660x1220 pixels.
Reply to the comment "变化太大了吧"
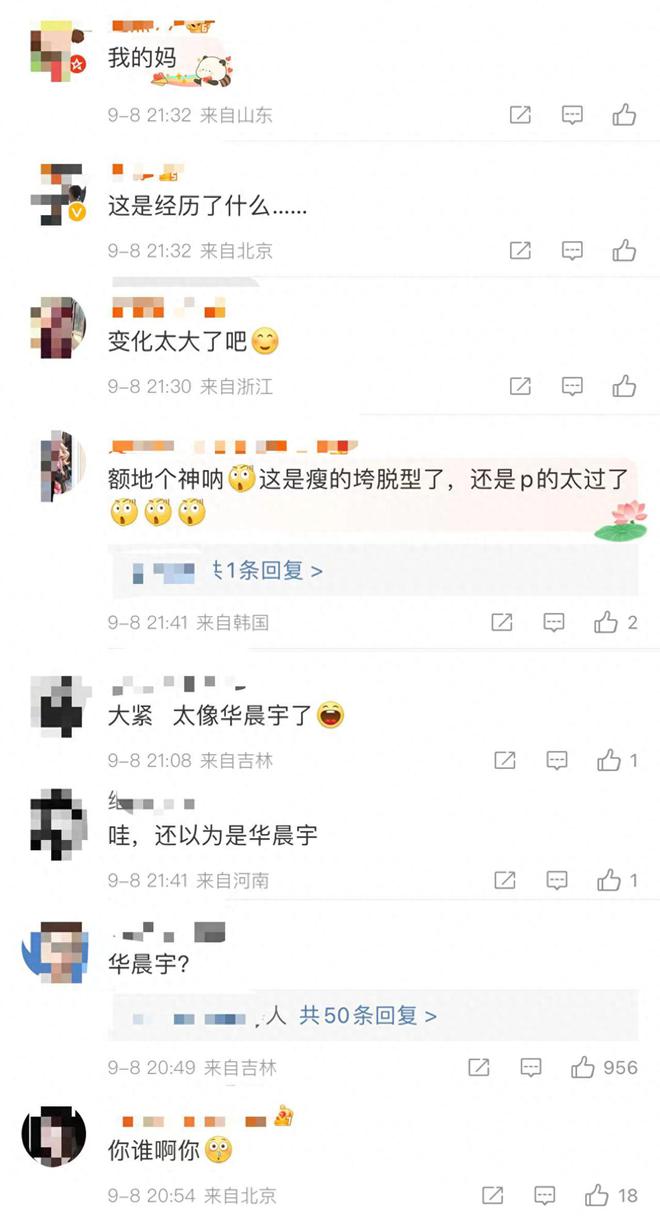[572, 386]
